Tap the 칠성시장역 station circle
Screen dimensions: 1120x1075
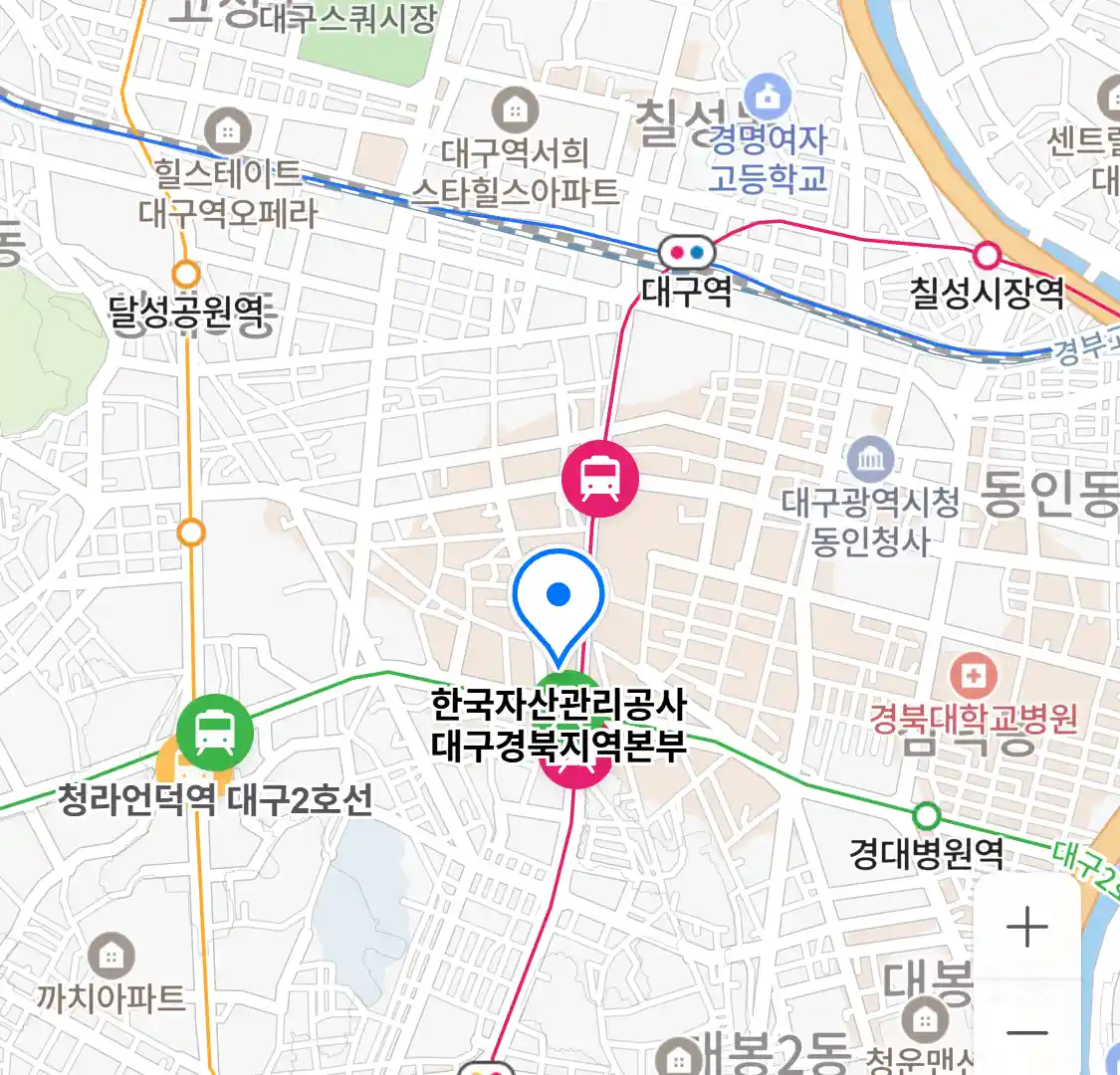point(987,256)
